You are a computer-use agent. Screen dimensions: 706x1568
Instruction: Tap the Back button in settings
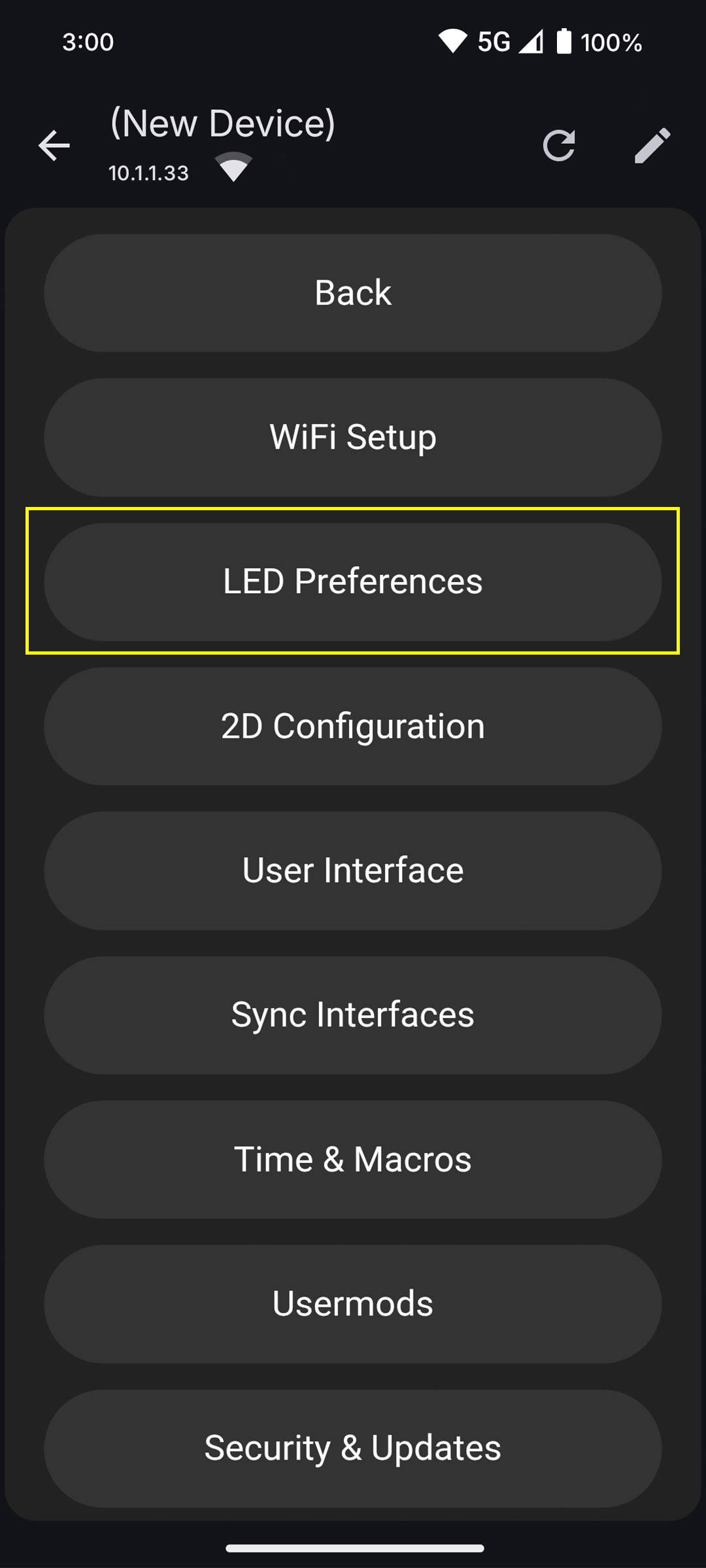pyautogui.click(x=353, y=293)
